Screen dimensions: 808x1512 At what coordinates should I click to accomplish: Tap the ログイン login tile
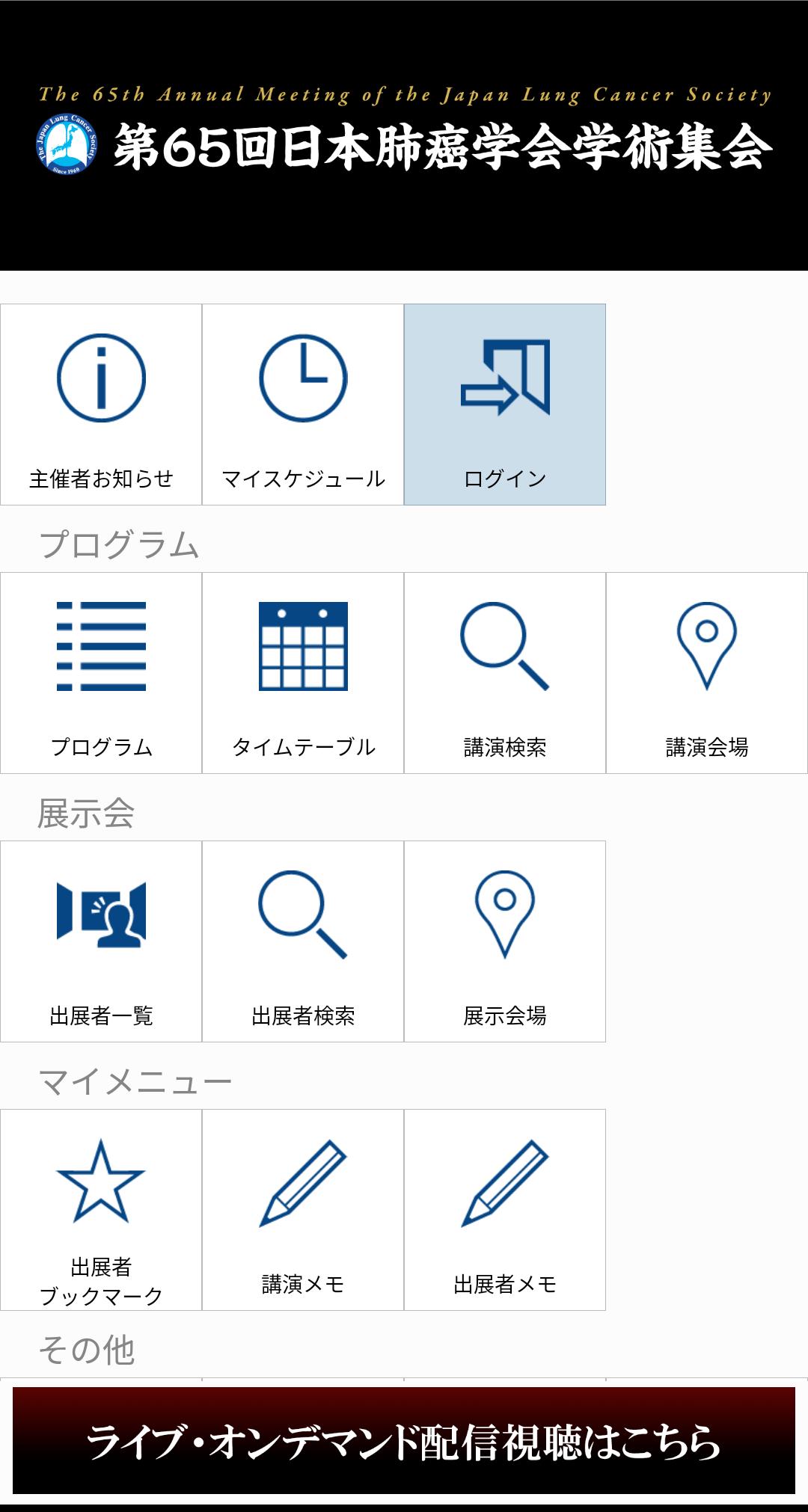(505, 405)
